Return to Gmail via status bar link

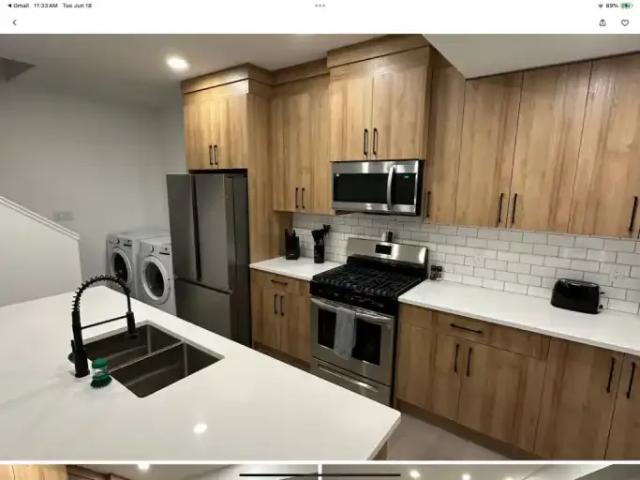pyautogui.click(x=21, y=5)
